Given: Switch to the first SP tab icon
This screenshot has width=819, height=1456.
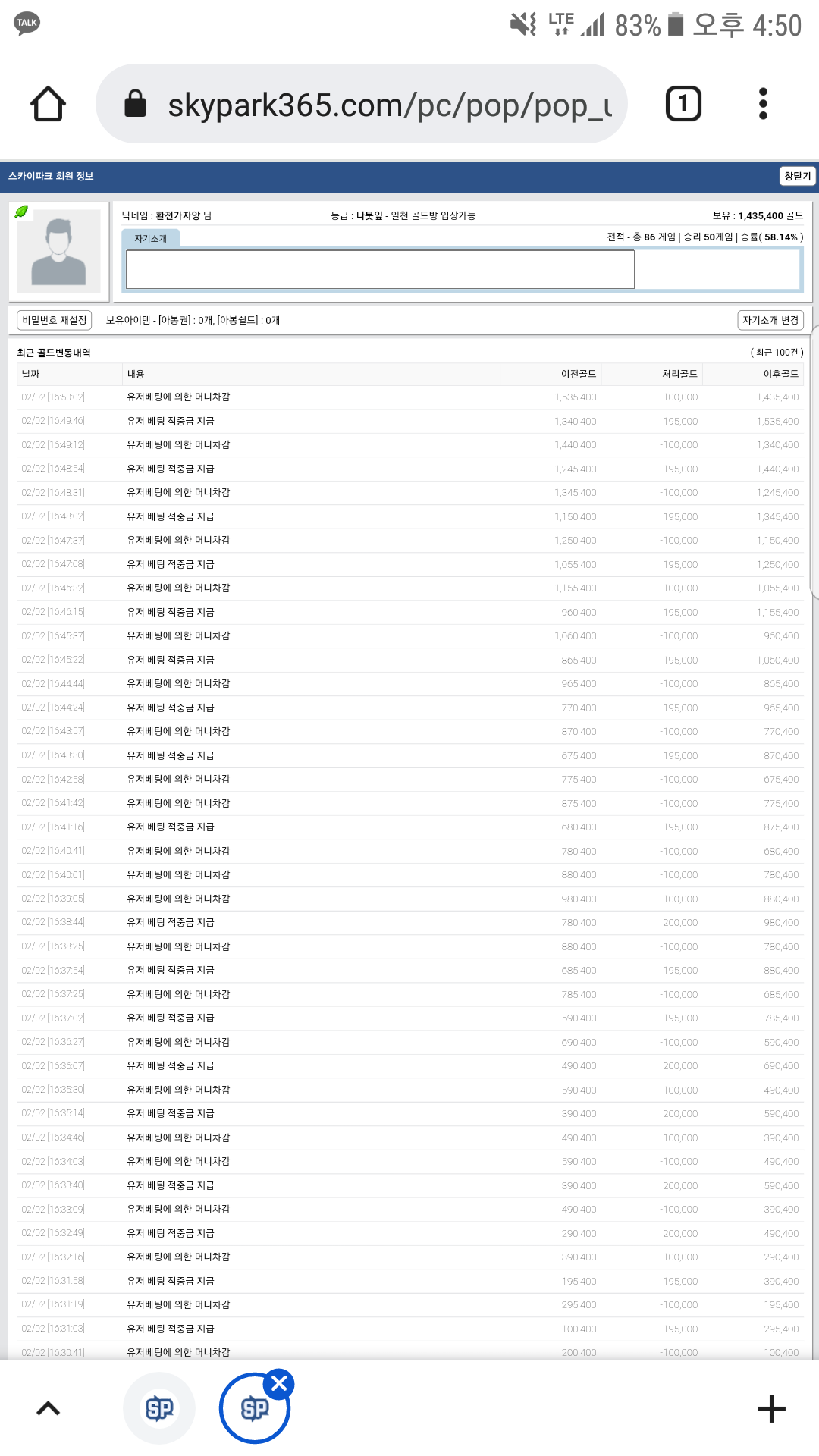Looking at the screenshot, I should tap(159, 1409).
